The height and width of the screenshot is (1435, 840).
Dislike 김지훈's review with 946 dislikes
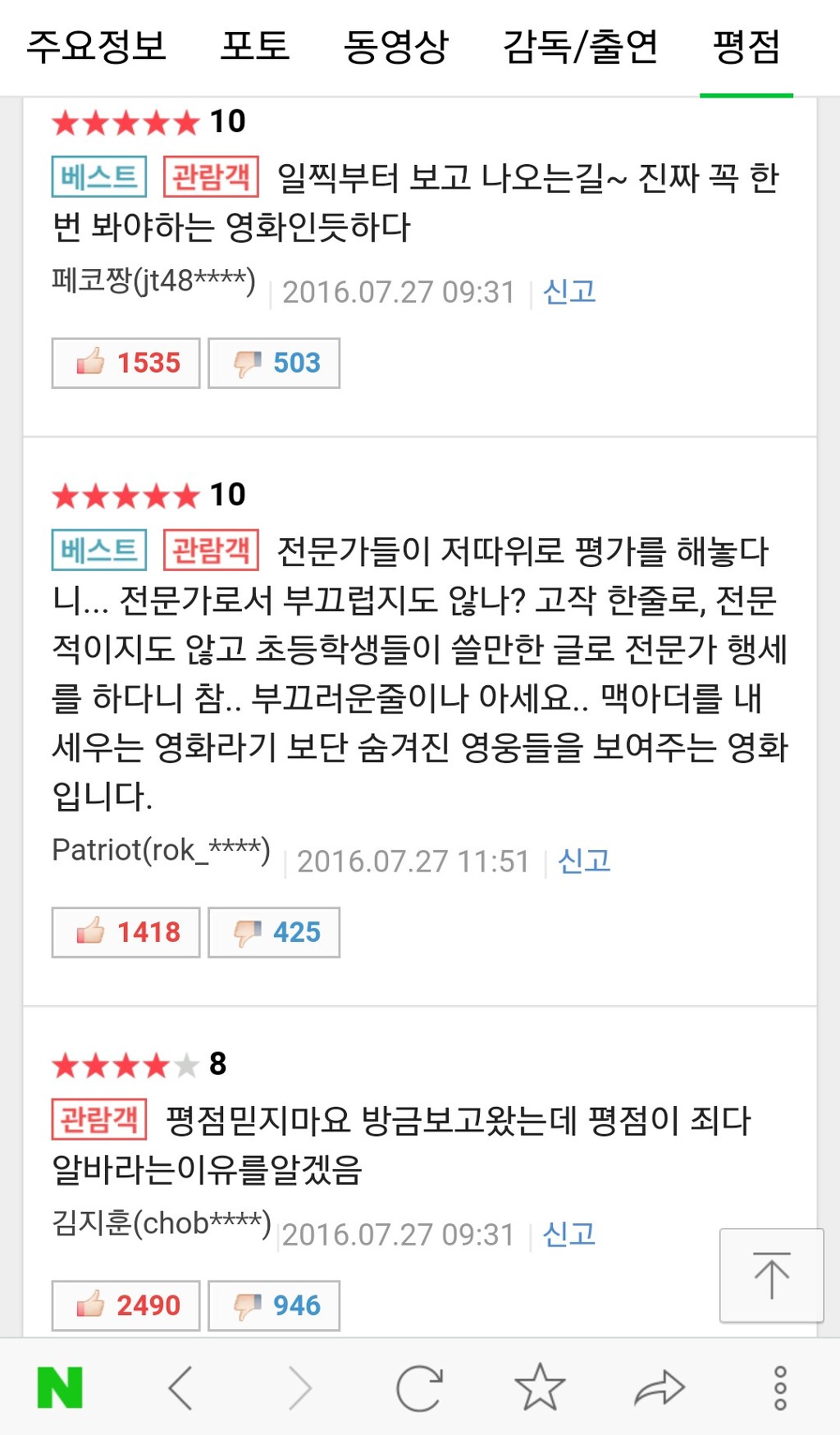click(x=274, y=1305)
